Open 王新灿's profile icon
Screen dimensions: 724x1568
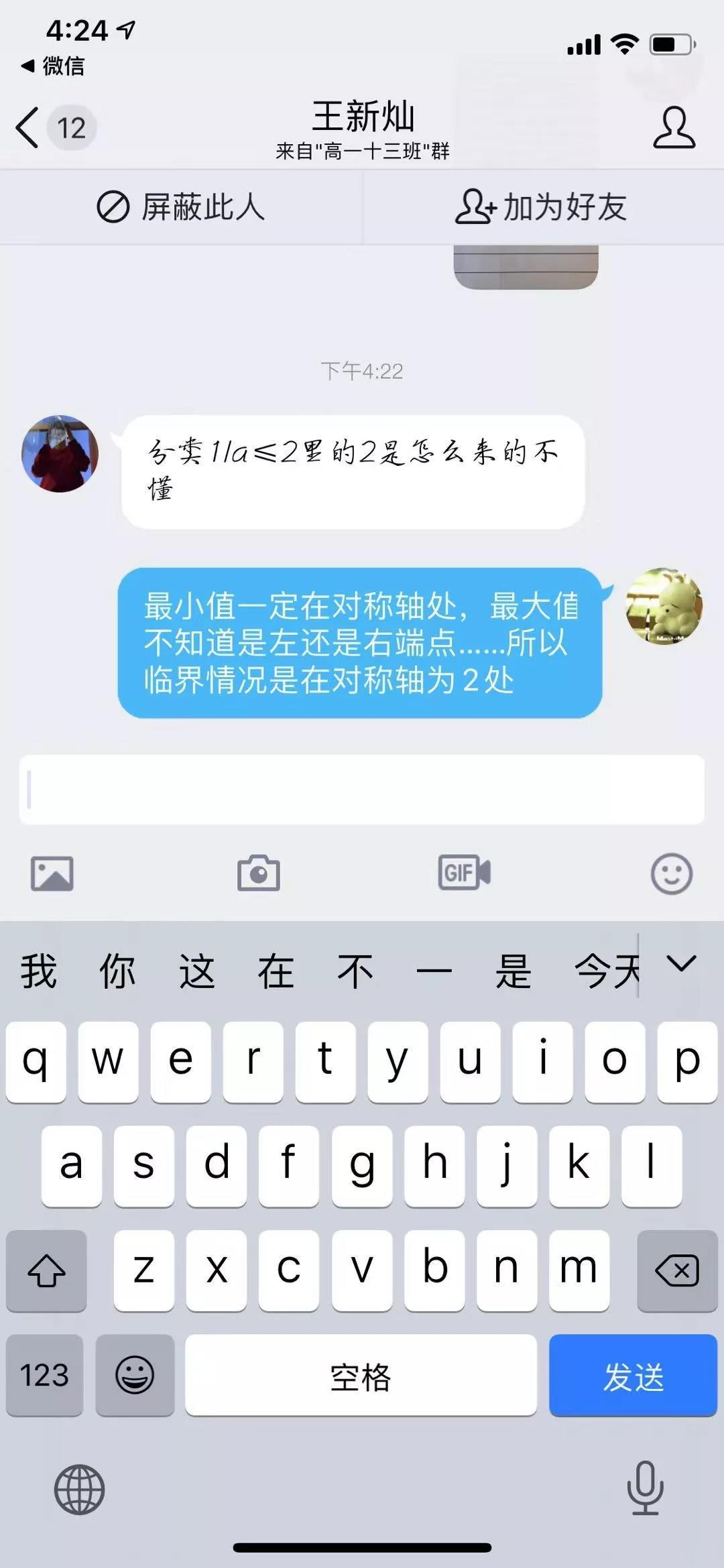(674, 127)
